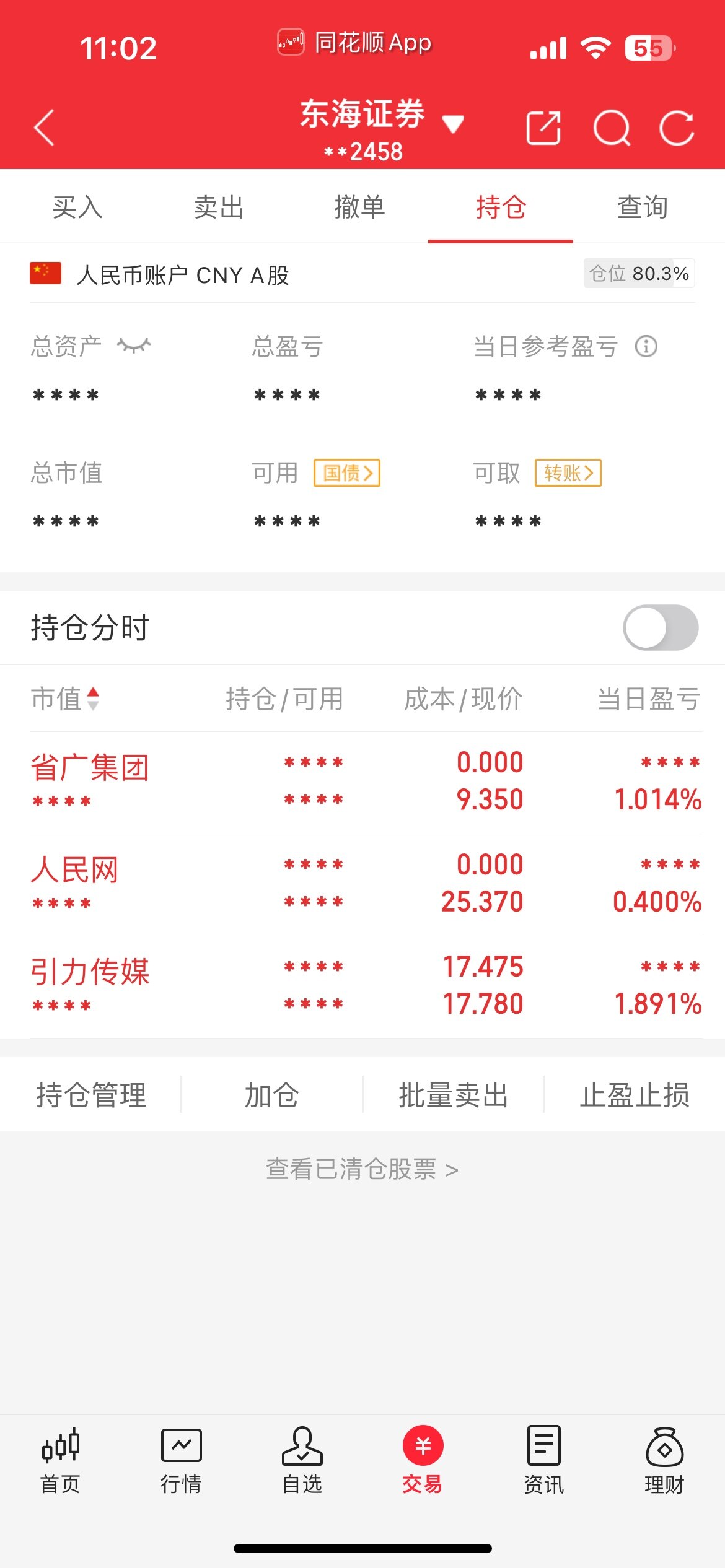Switch to the 卖出 tab
This screenshot has width=725, height=1568.
(x=219, y=207)
